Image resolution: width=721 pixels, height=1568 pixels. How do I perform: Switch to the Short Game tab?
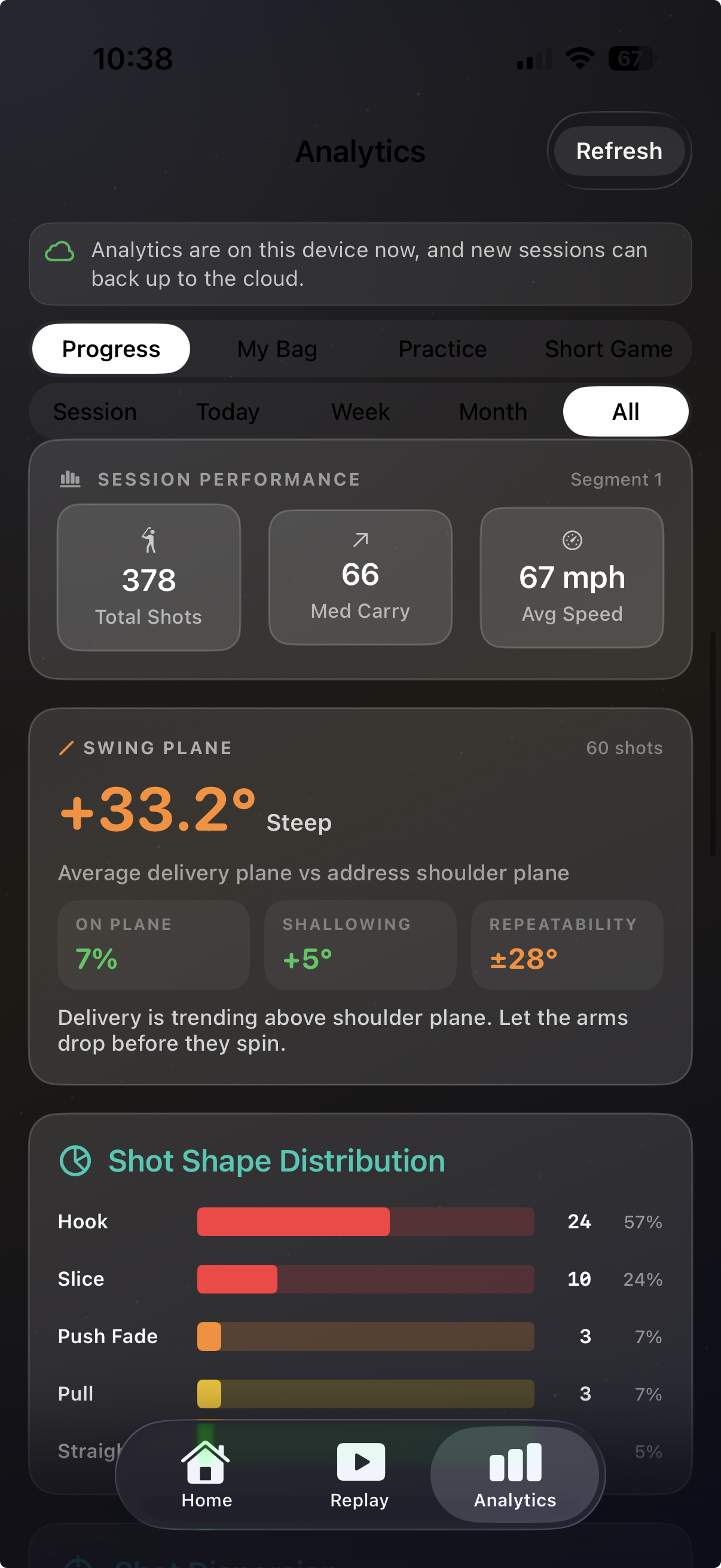608,349
